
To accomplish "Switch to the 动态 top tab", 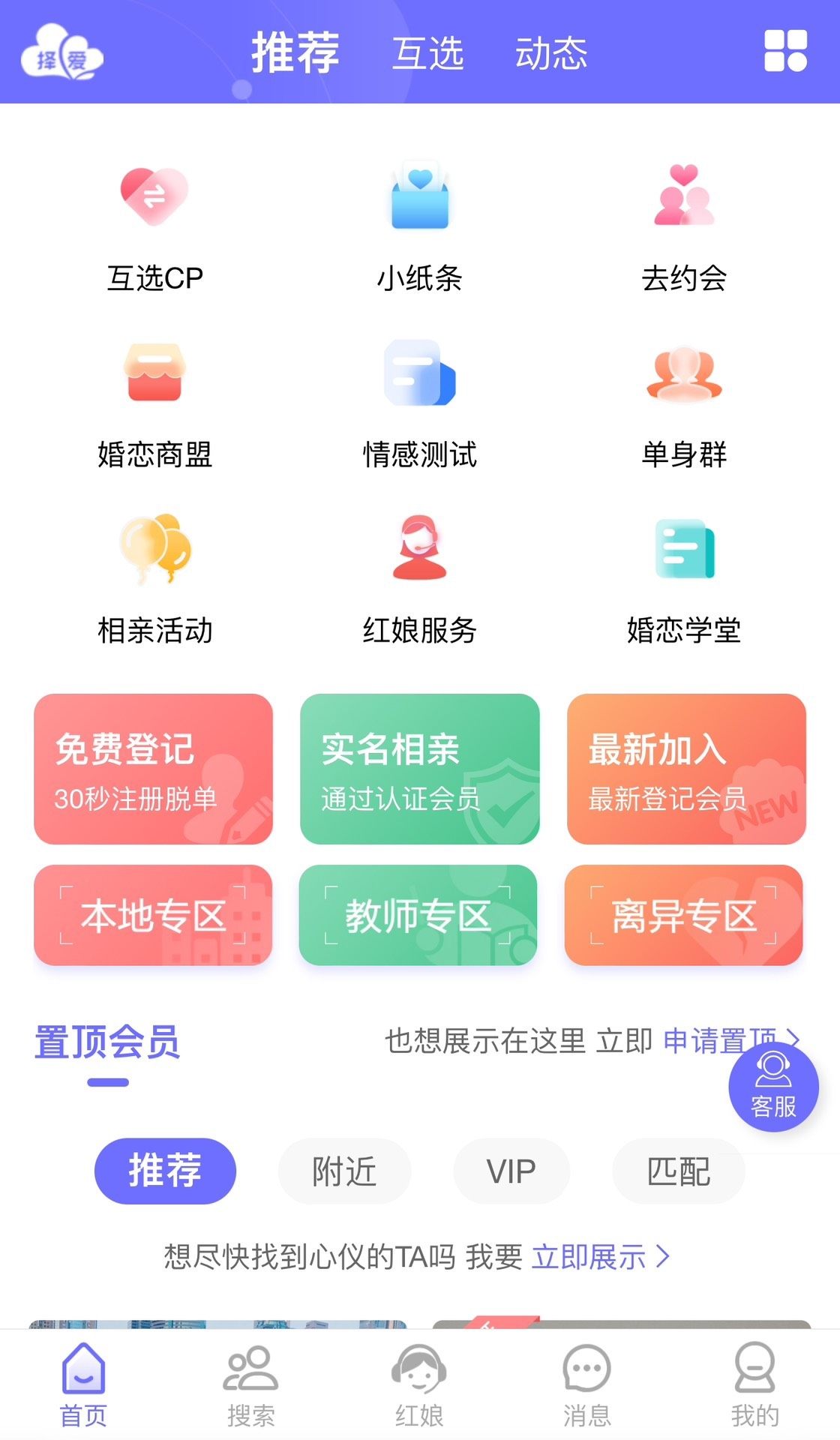I will click(551, 54).
